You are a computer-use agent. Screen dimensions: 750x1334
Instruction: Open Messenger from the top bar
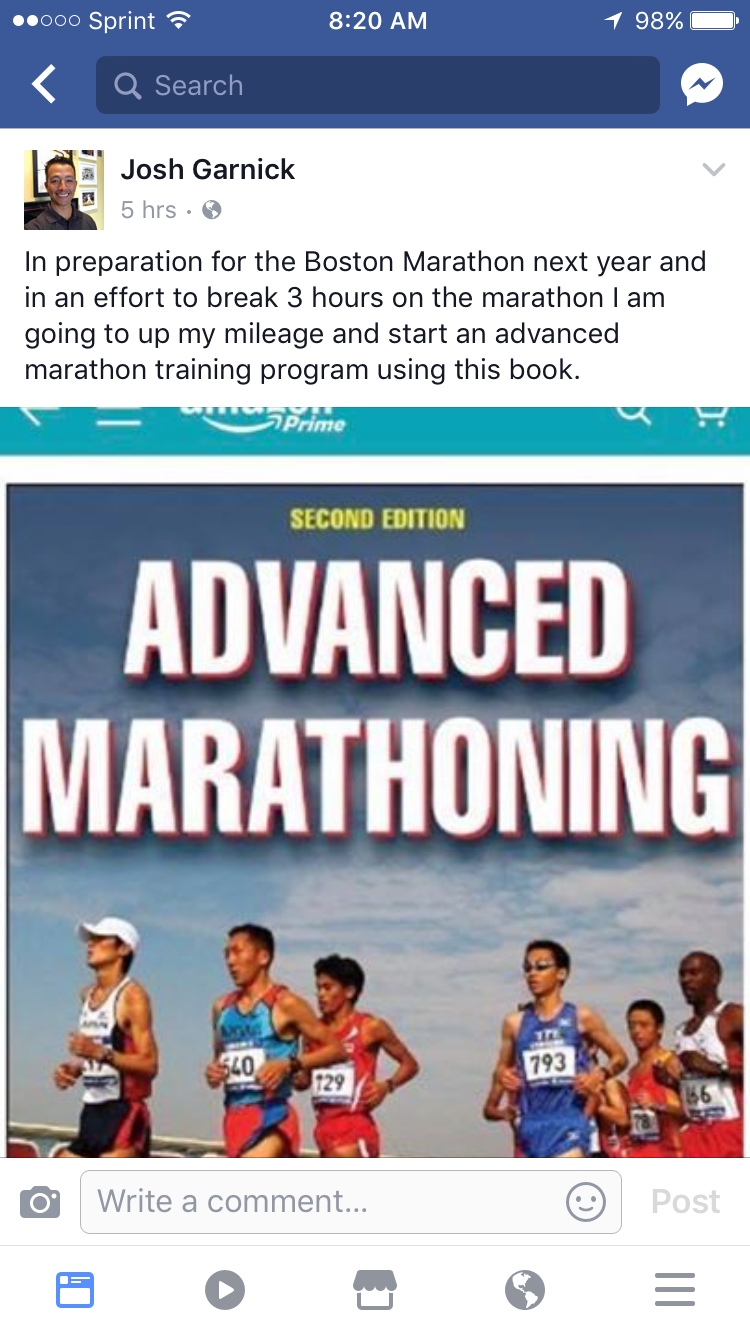tap(702, 85)
